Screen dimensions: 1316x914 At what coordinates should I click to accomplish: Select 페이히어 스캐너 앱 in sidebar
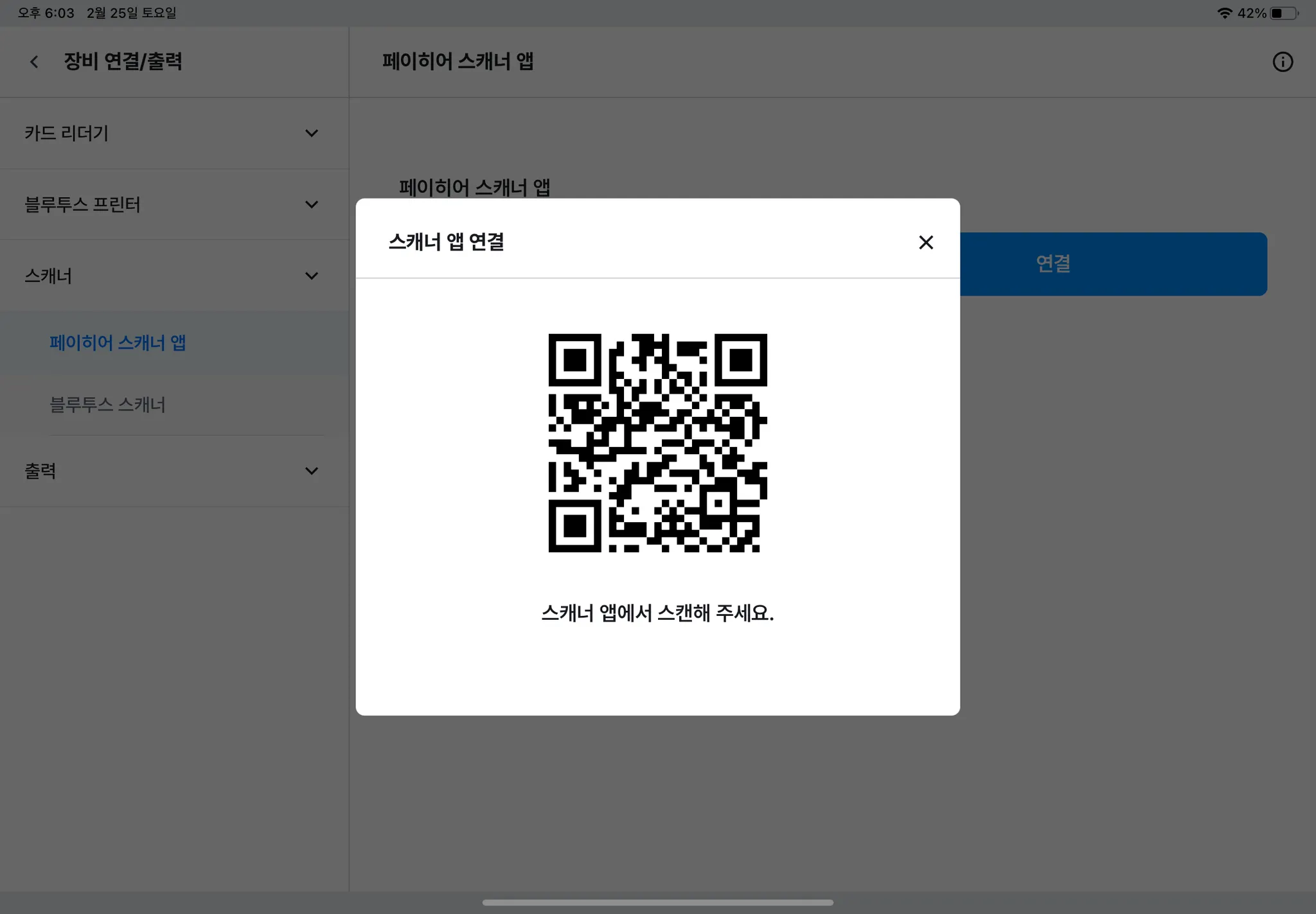click(118, 342)
